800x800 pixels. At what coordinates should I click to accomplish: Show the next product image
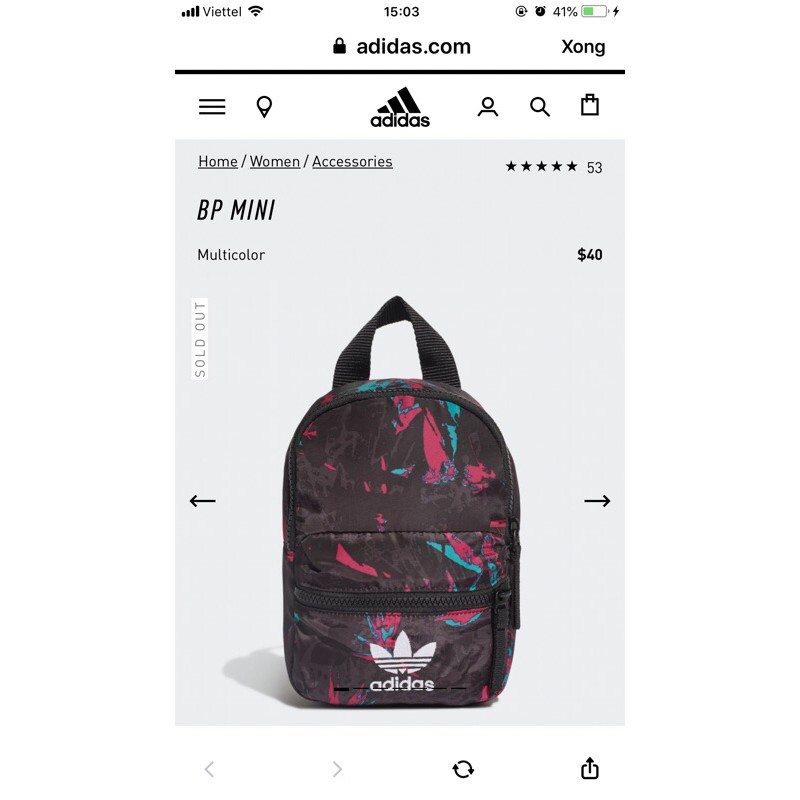tap(597, 501)
